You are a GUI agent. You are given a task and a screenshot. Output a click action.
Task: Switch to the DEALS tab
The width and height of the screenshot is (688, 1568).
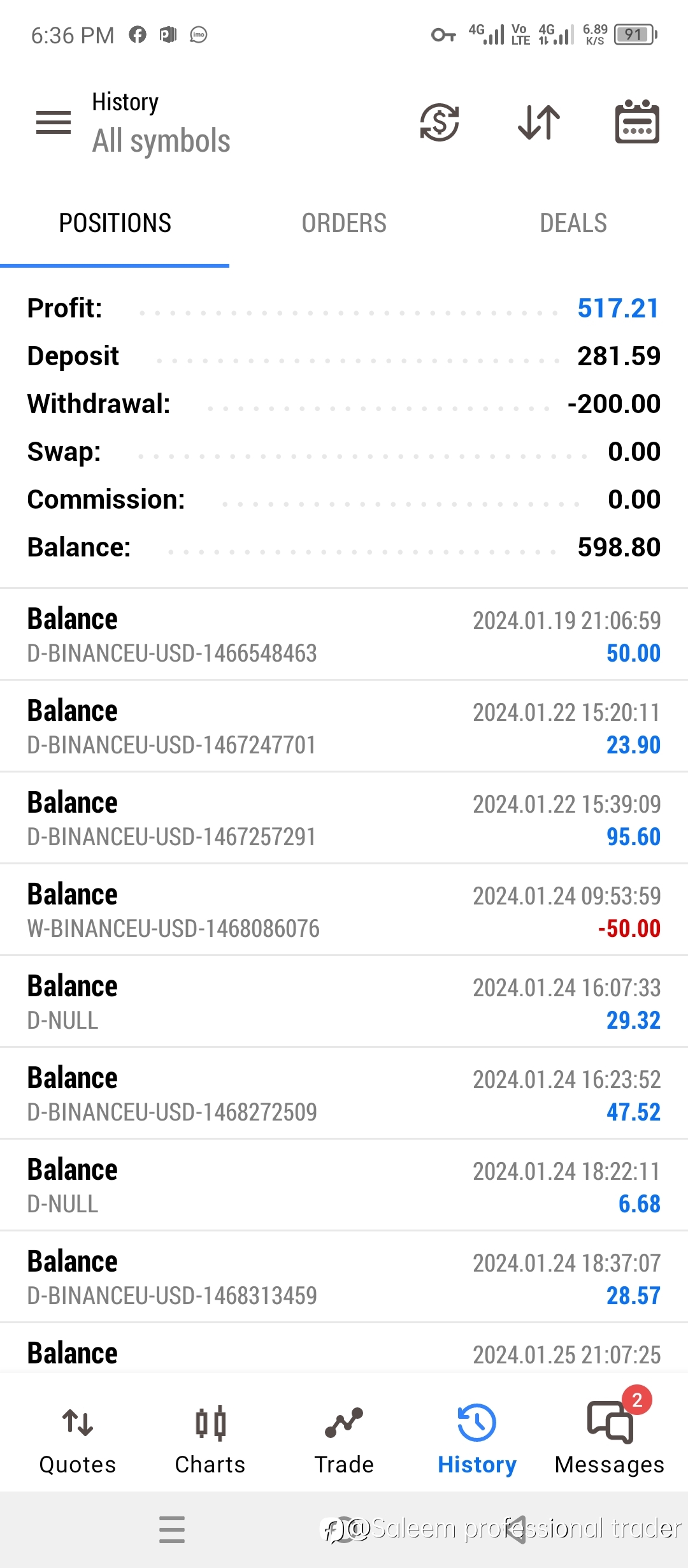click(573, 223)
